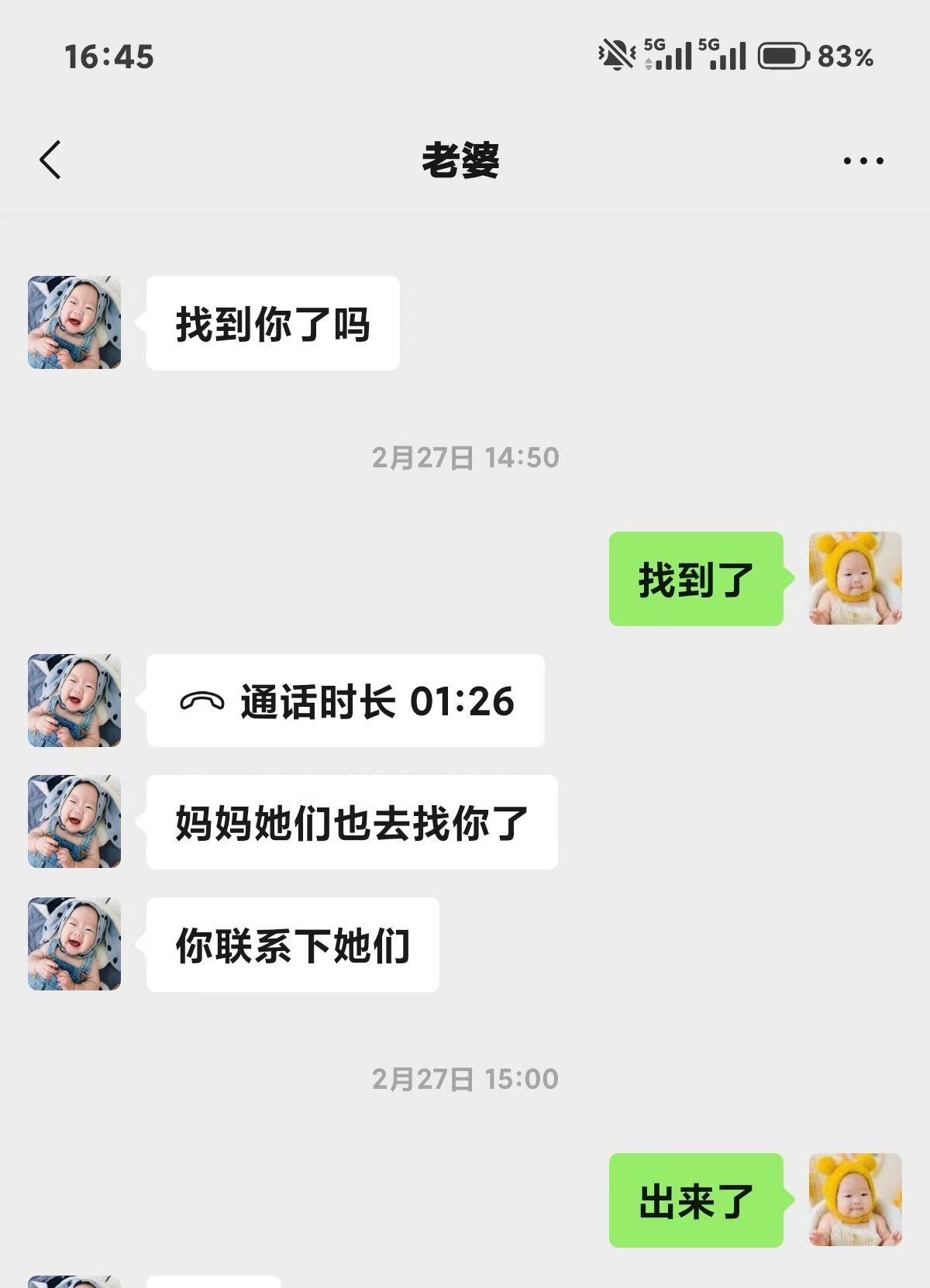Open my avatar beside 找到了 message
This screenshot has width=930, height=1288.
855,578
